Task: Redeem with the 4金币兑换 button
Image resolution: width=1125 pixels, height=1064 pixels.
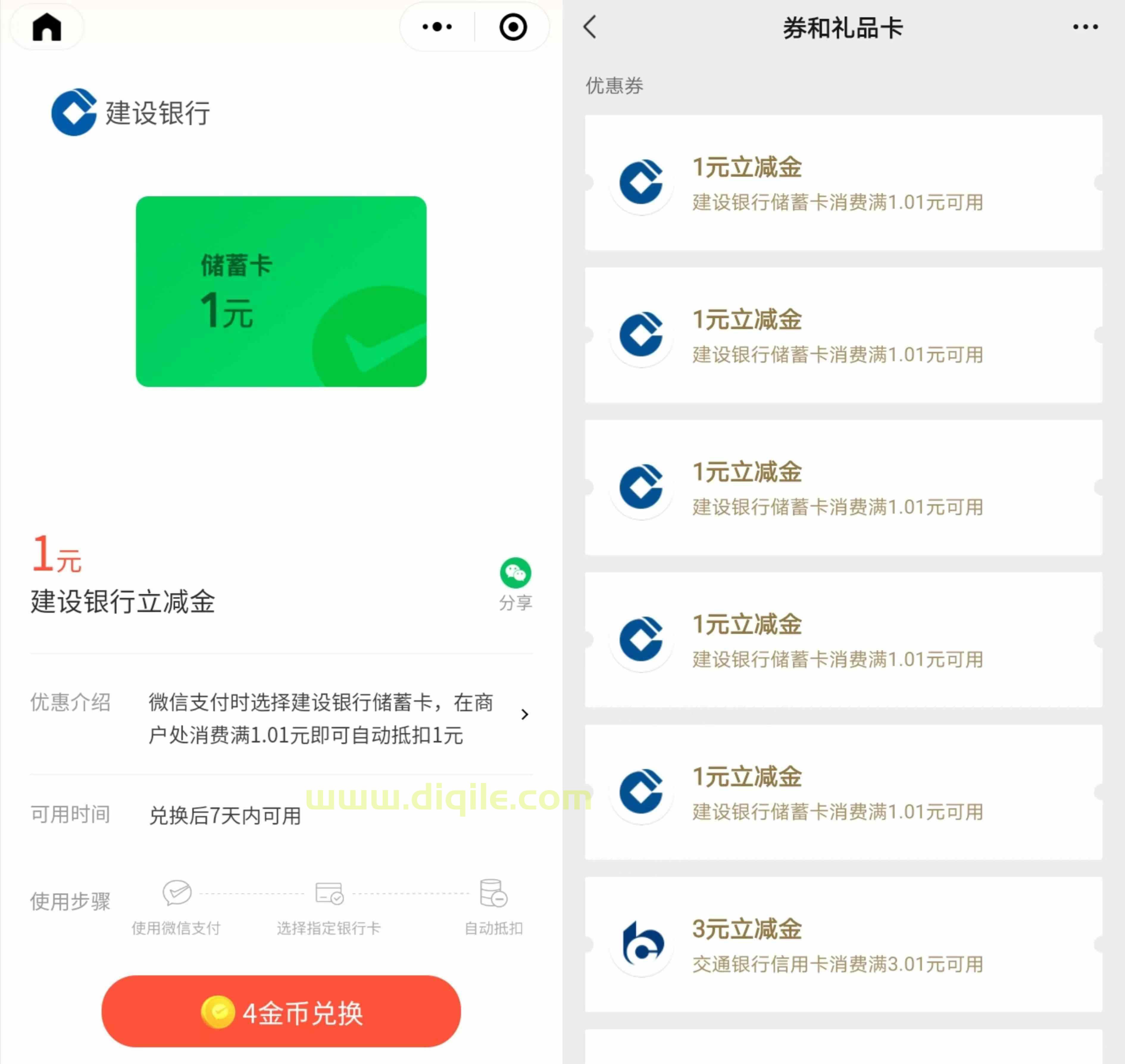Action: [281, 1011]
